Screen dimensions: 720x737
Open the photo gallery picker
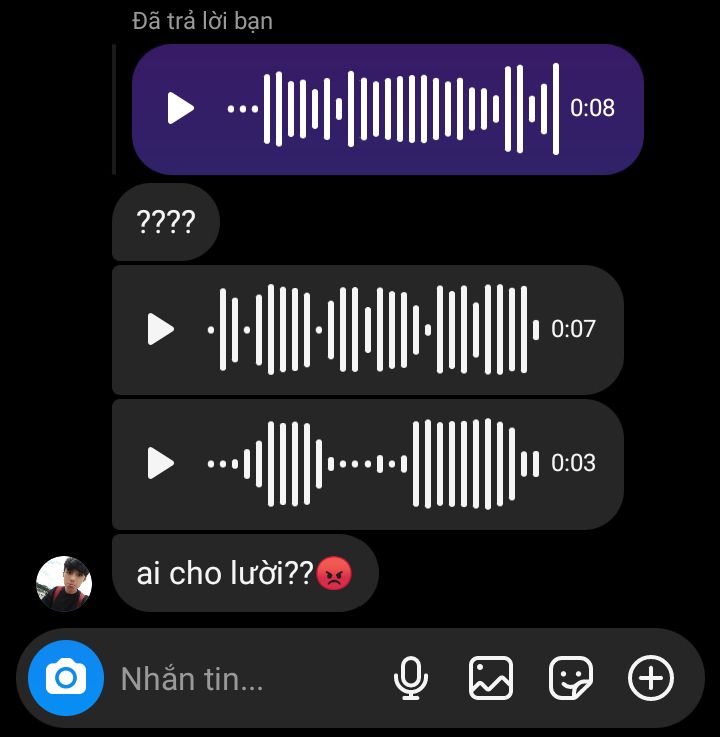tap(491, 678)
